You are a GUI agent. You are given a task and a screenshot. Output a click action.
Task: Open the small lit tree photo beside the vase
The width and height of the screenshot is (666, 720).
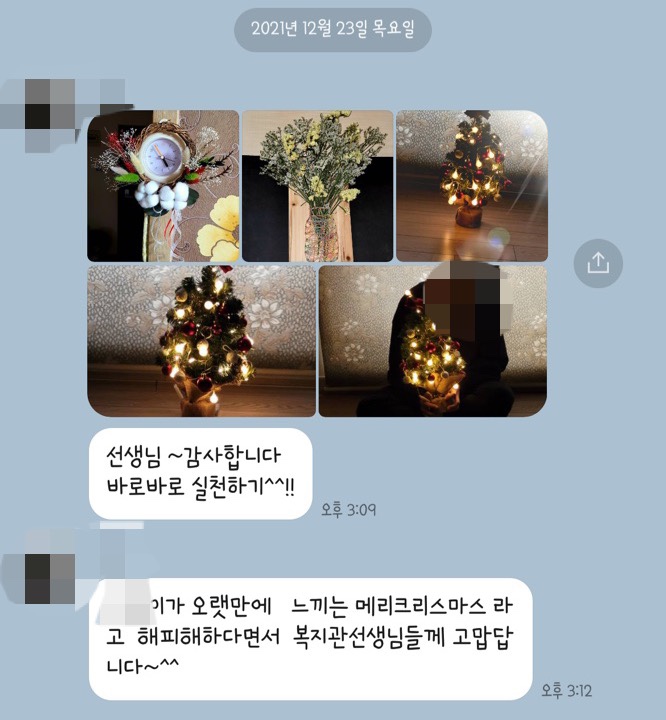click(472, 186)
